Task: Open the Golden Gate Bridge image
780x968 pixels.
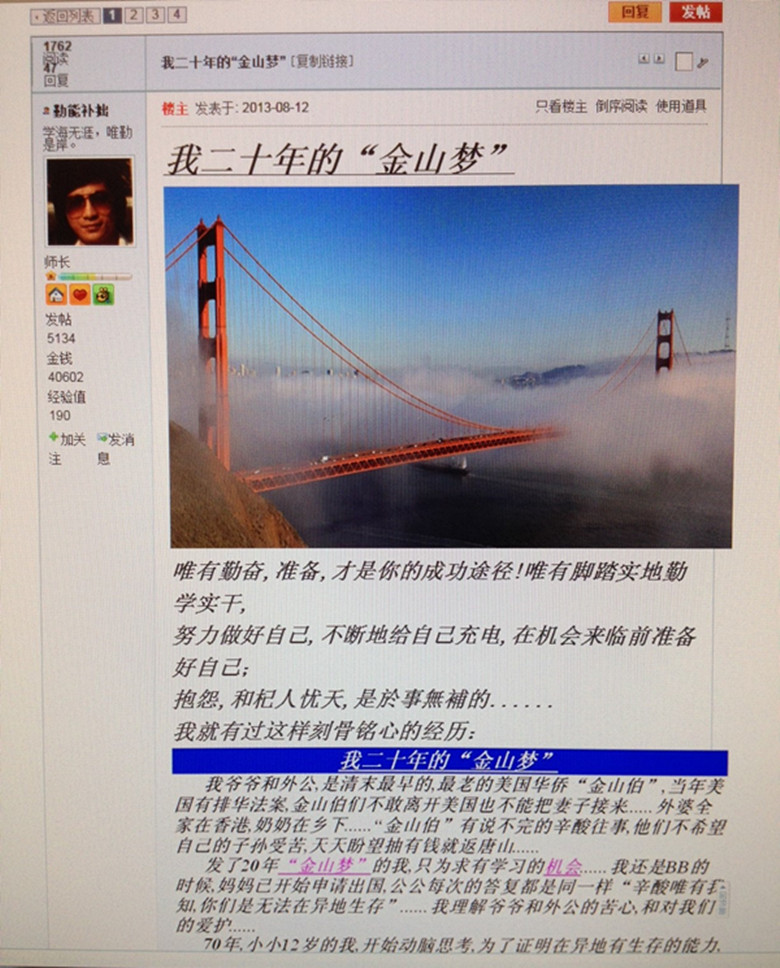Action: tap(450, 366)
